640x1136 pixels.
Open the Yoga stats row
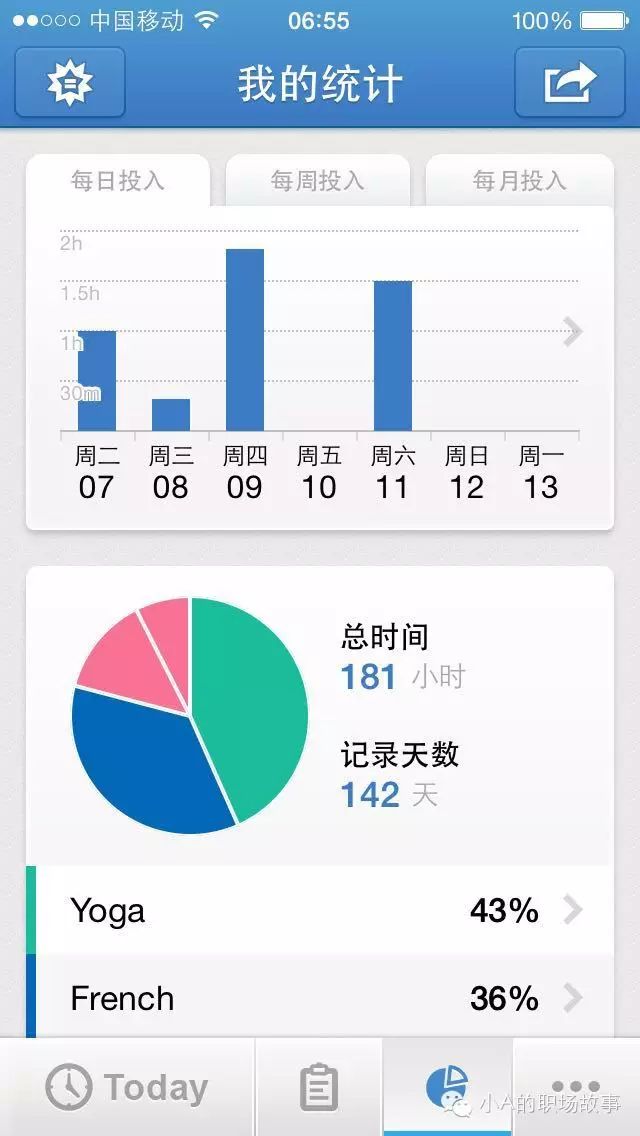coord(320,910)
